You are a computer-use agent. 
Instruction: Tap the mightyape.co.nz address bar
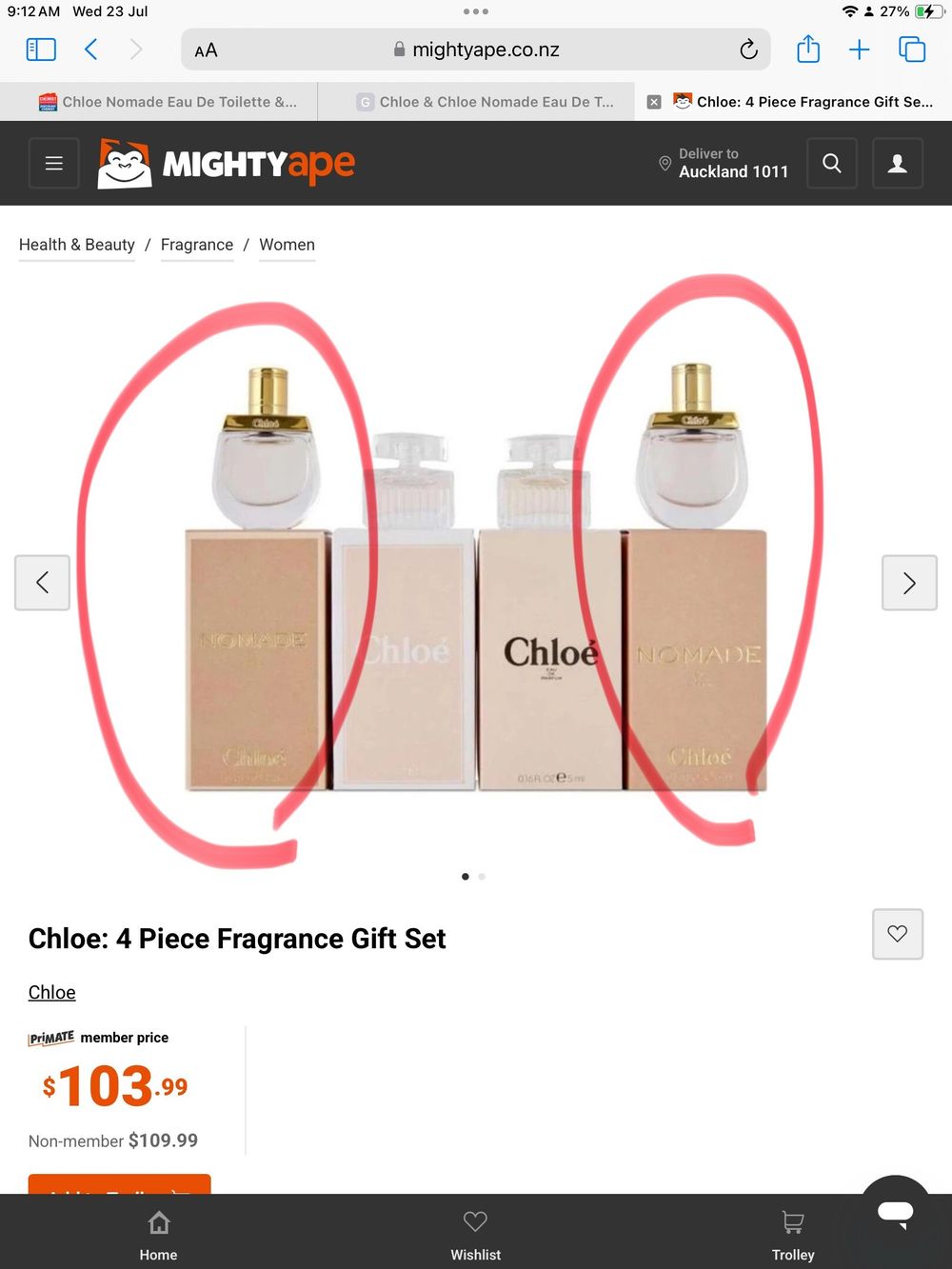click(476, 50)
